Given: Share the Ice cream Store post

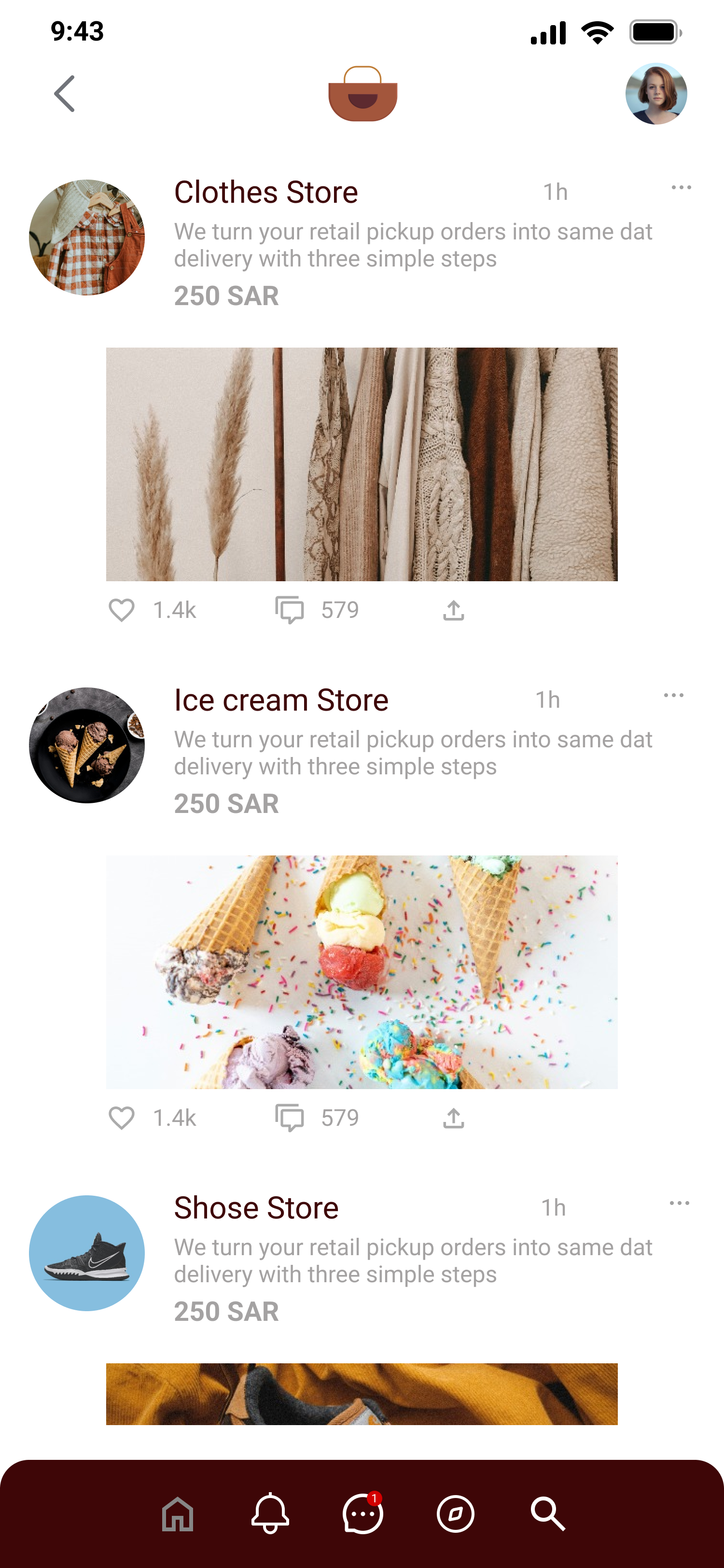Looking at the screenshot, I should [x=453, y=1118].
